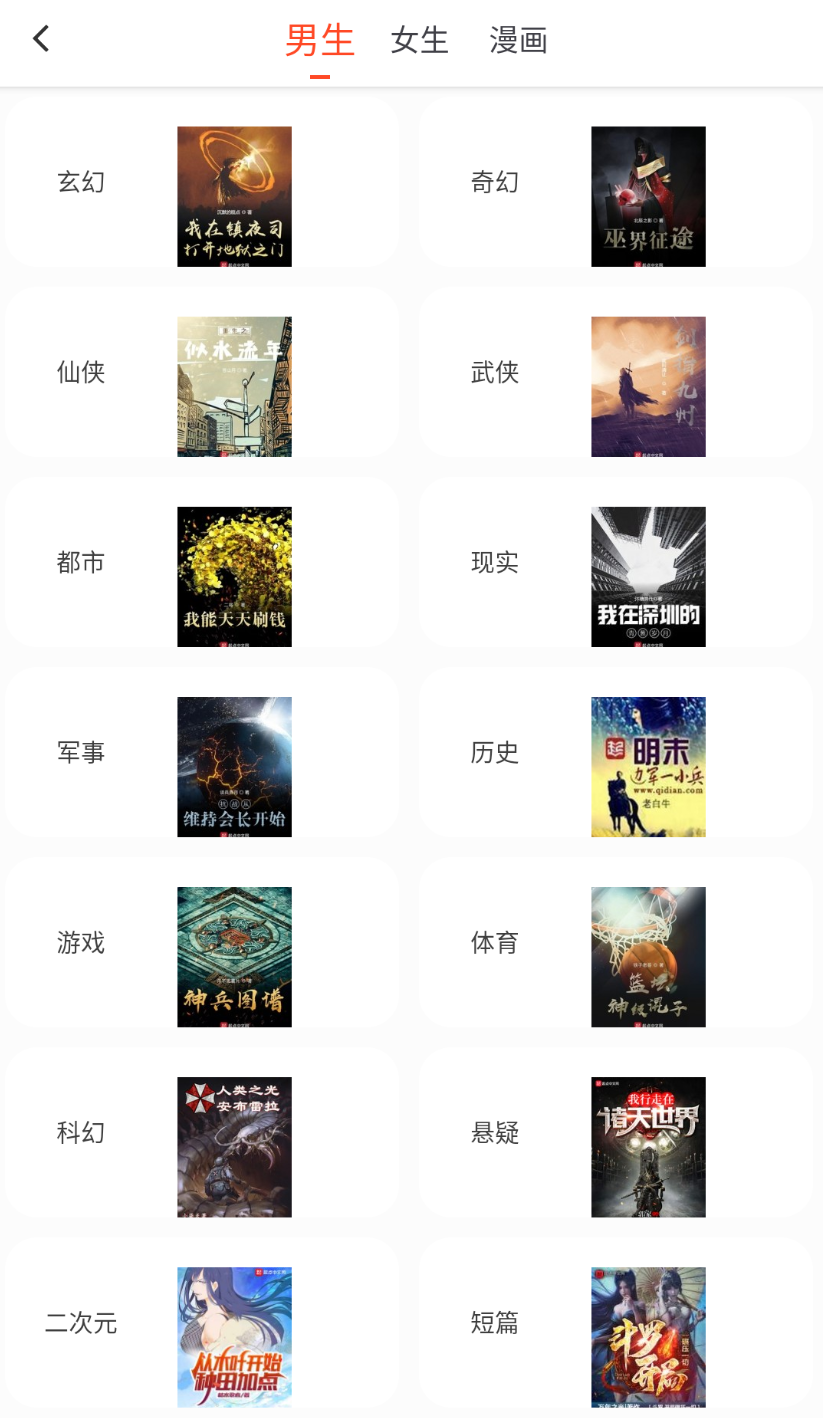
Task: Browse the 武侠 category
Action: click(x=615, y=372)
